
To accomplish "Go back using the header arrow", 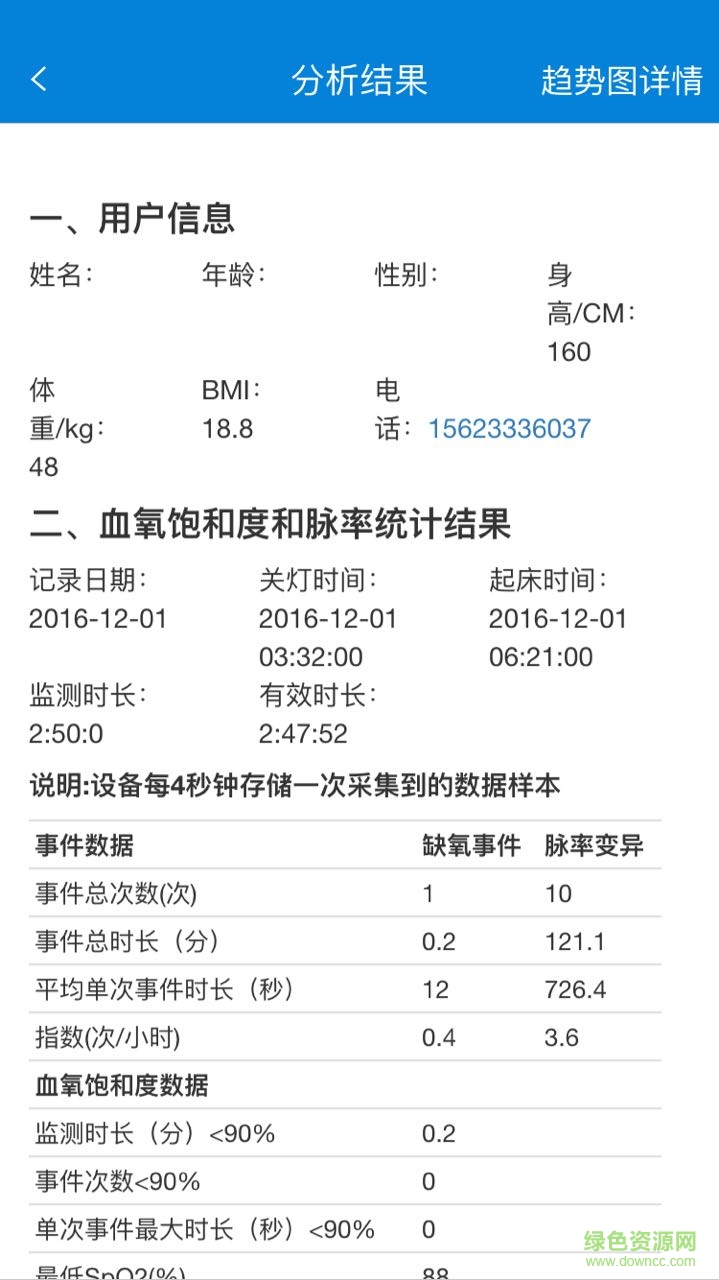I will tap(39, 80).
